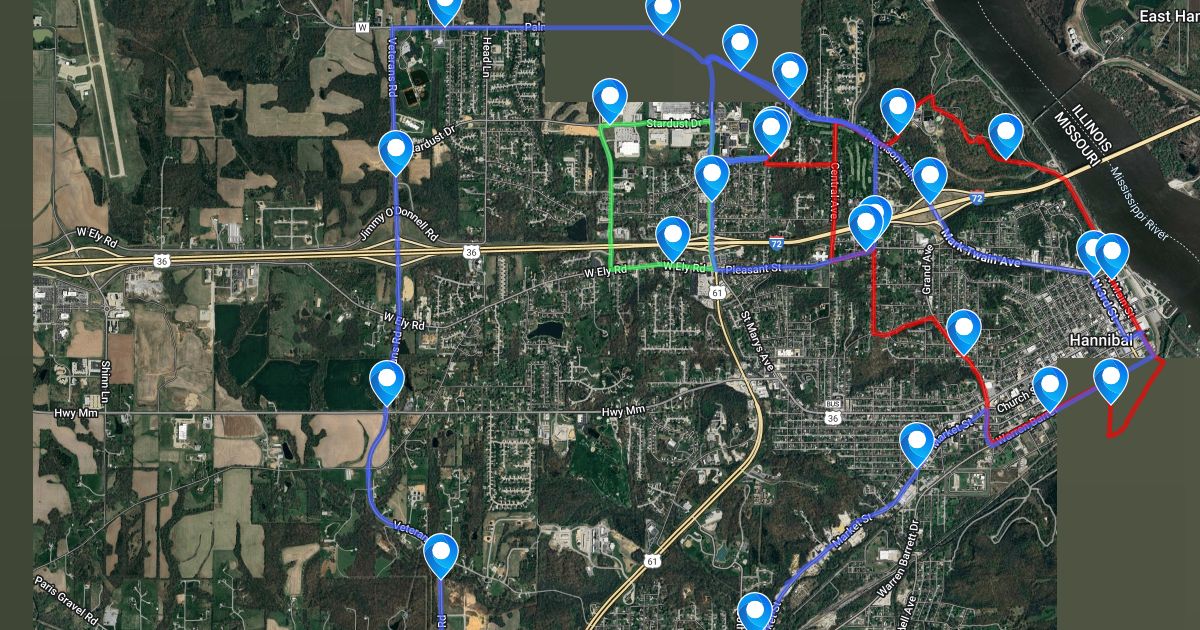Select the pin on Market St

pos(917,443)
